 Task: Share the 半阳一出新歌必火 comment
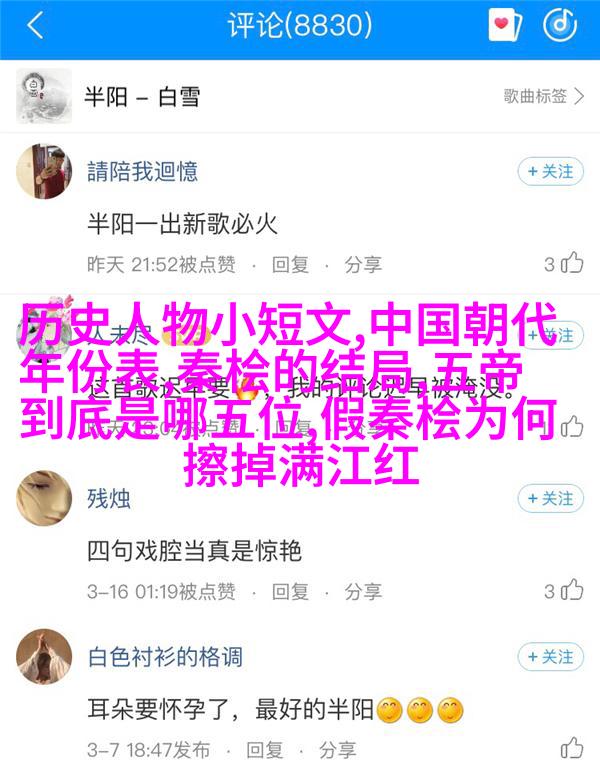(363, 264)
